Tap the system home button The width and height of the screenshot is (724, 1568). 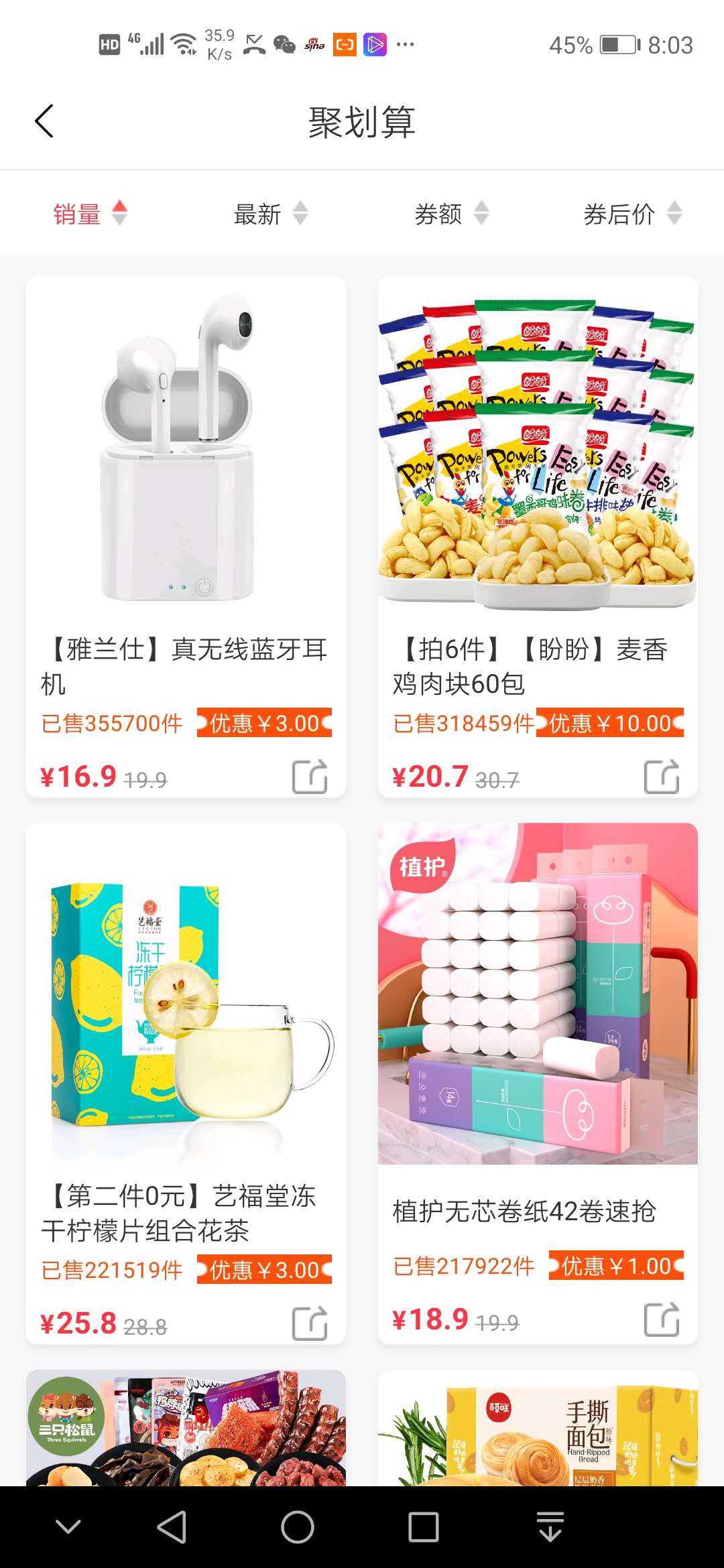[x=297, y=1527]
